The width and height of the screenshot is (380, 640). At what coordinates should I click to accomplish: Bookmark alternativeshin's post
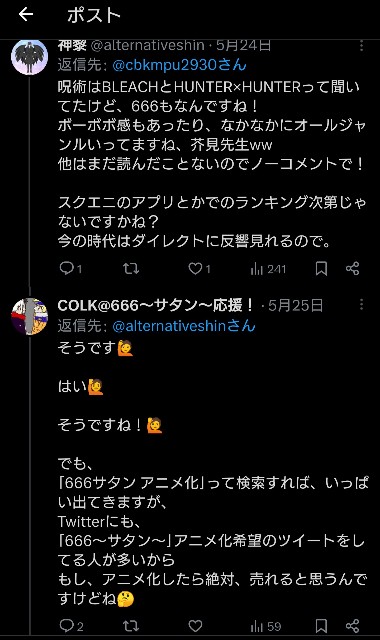click(x=321, y=269)
